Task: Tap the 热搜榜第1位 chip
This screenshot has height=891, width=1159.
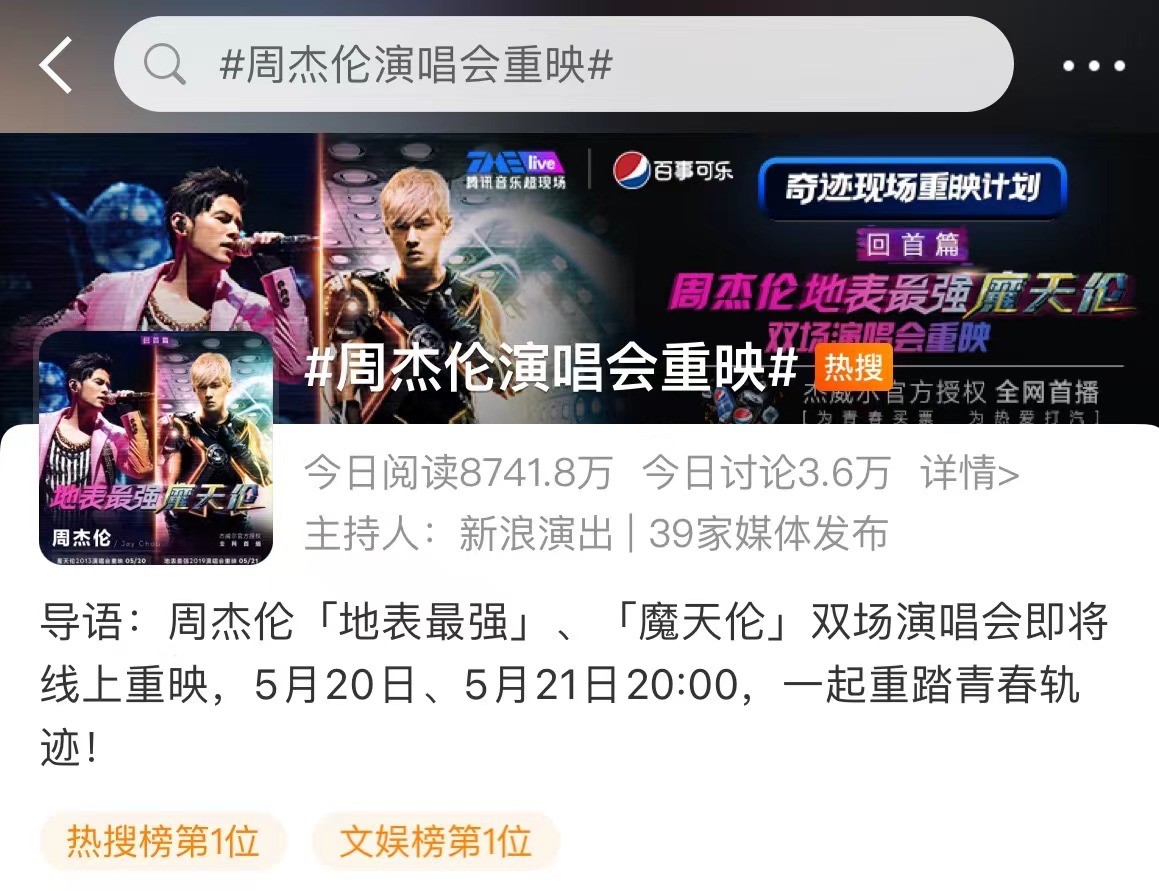Action: point(163,842)
